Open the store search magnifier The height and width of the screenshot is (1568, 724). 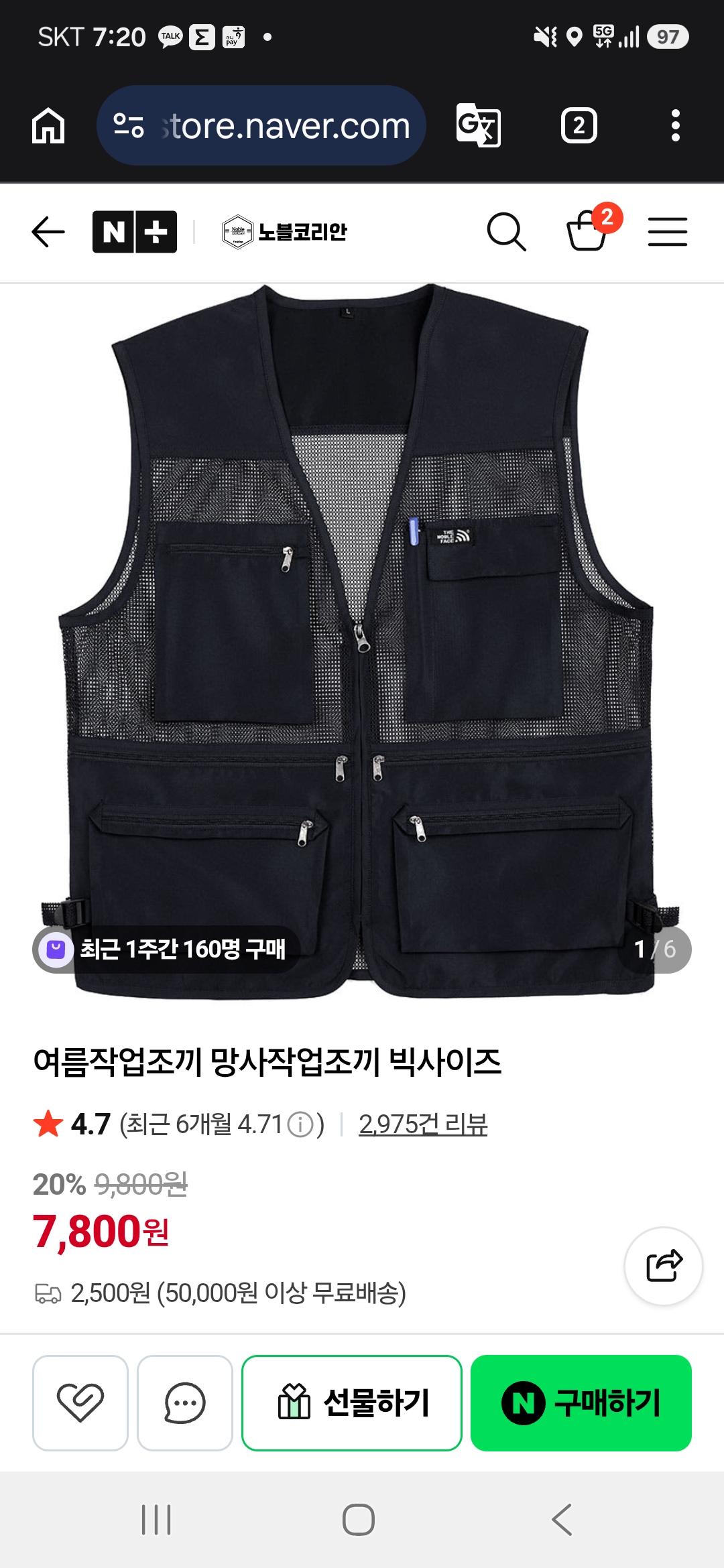pyautogui.click(x=506, y=232)
